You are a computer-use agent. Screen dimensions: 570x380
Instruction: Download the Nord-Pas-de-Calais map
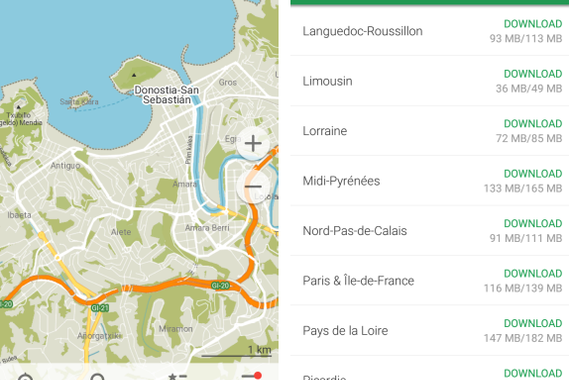click(x=533, y=223)
